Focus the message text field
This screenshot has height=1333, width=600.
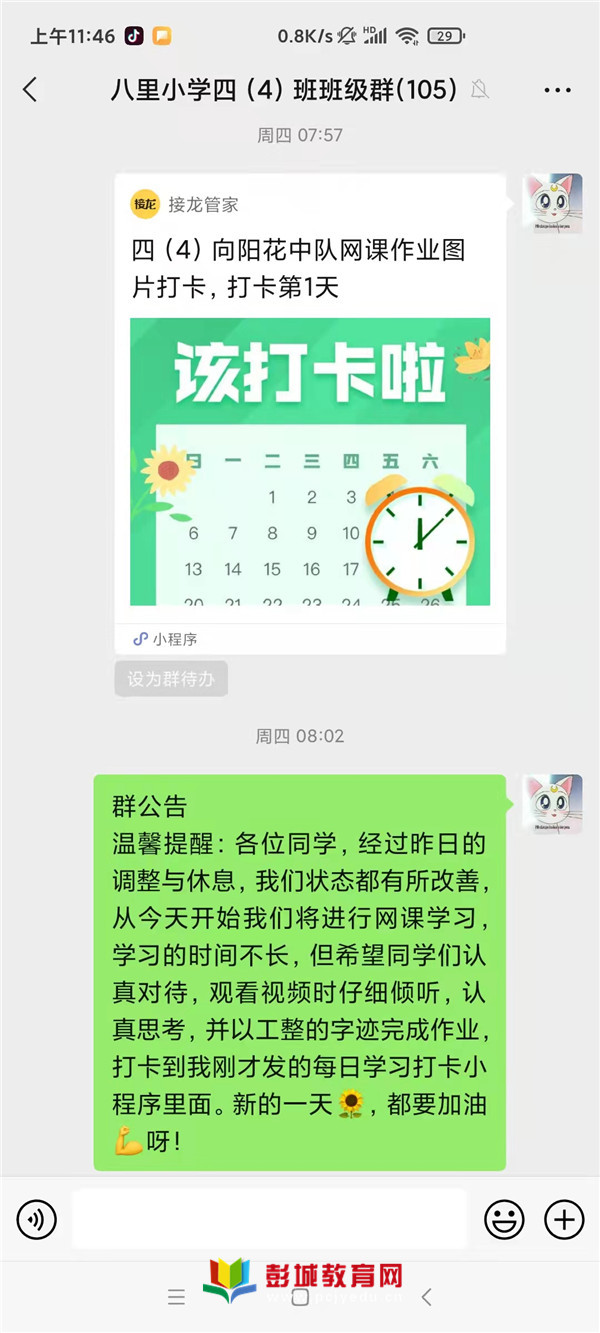pos(268,1219)
